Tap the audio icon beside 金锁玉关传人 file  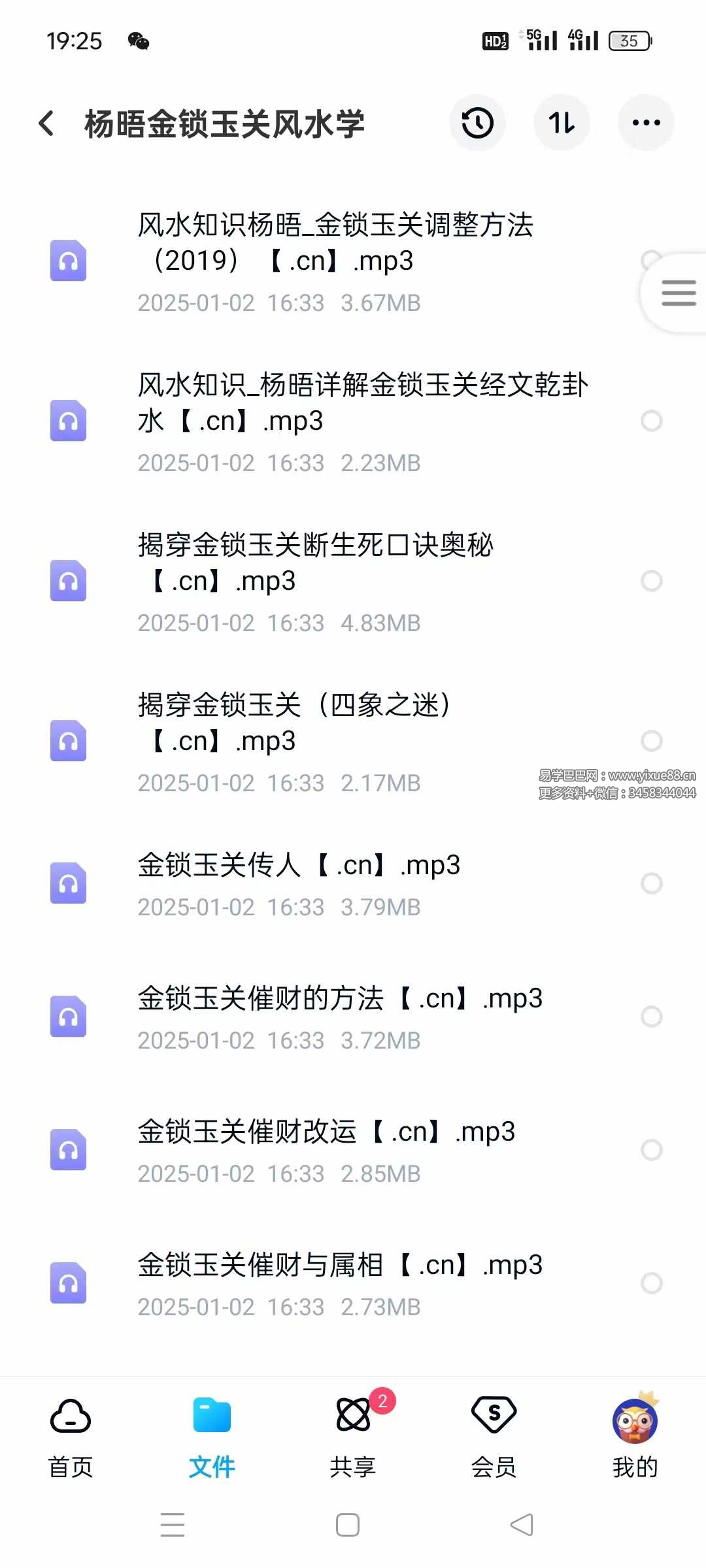(69, 883)
